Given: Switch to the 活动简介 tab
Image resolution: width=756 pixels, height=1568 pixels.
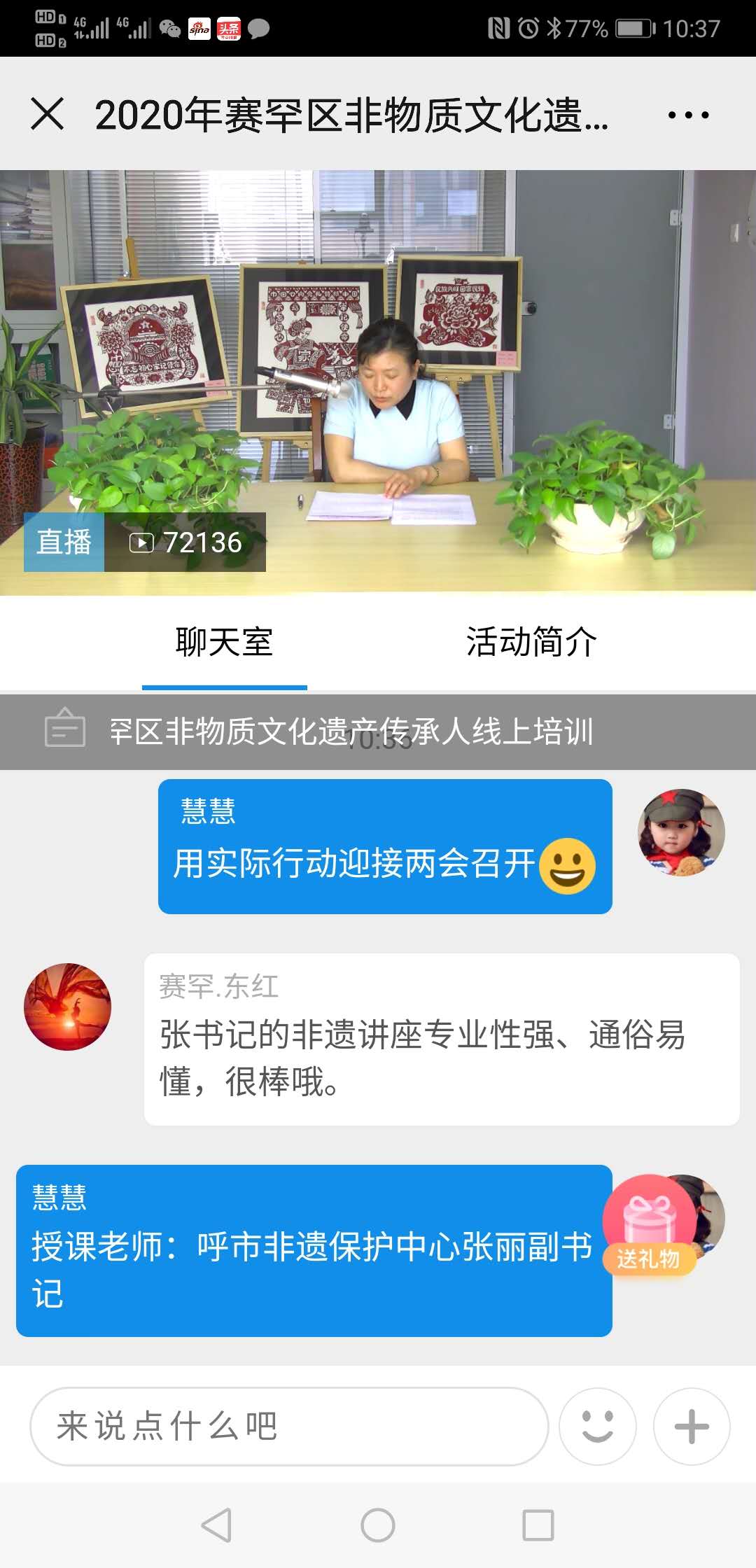Looking at the screenshot, I should [x=531, y=642].
